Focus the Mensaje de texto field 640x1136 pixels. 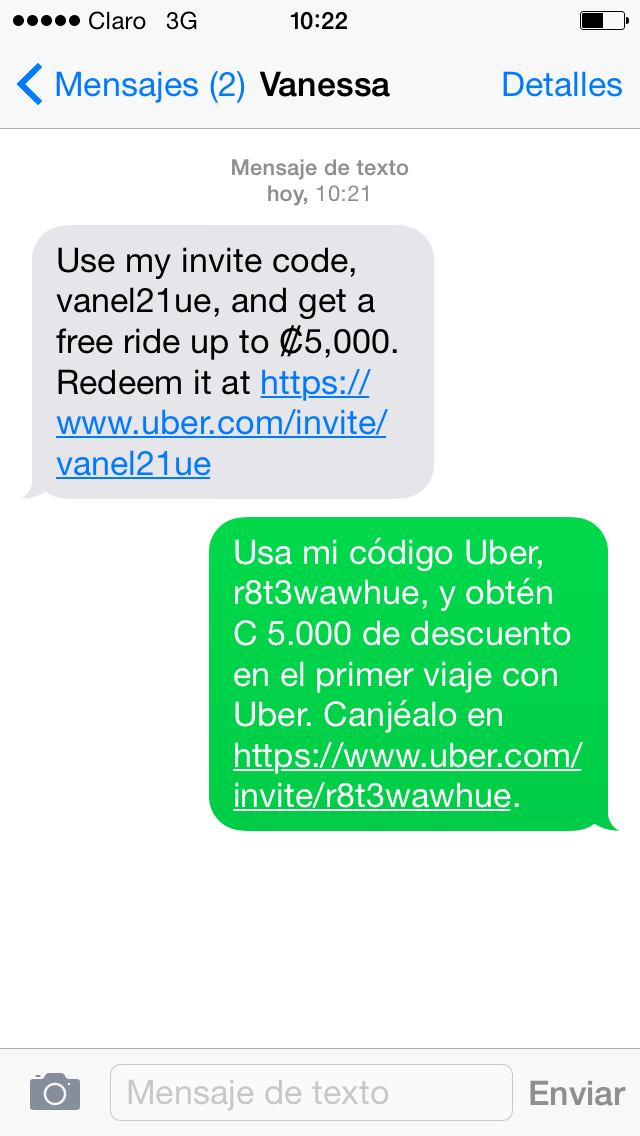click(310, 1092)
